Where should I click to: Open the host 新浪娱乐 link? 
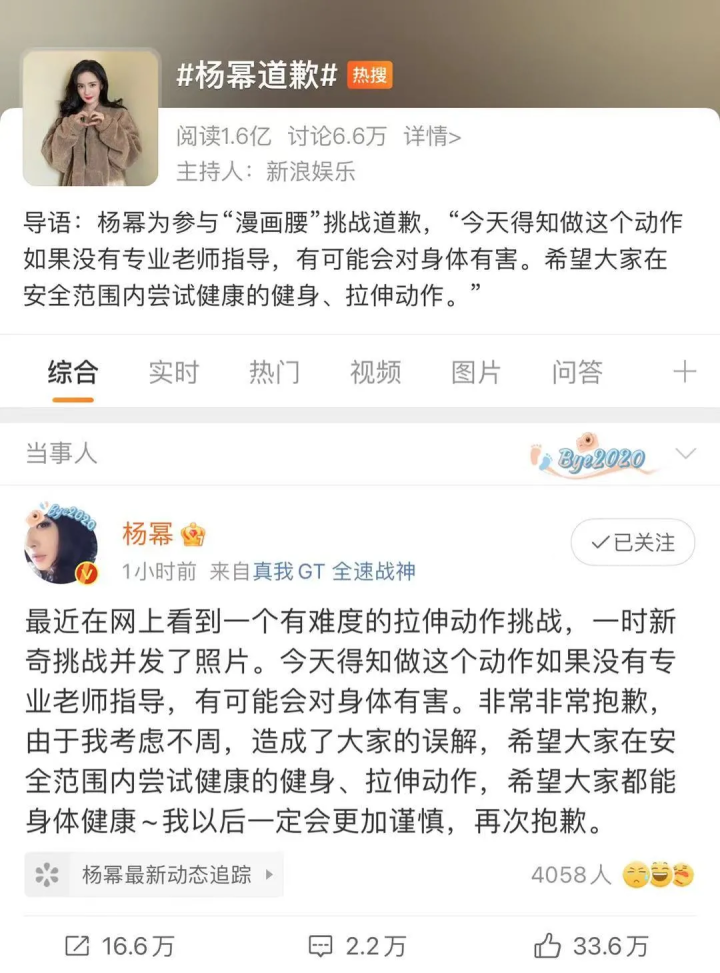click(x=310, y=171)
